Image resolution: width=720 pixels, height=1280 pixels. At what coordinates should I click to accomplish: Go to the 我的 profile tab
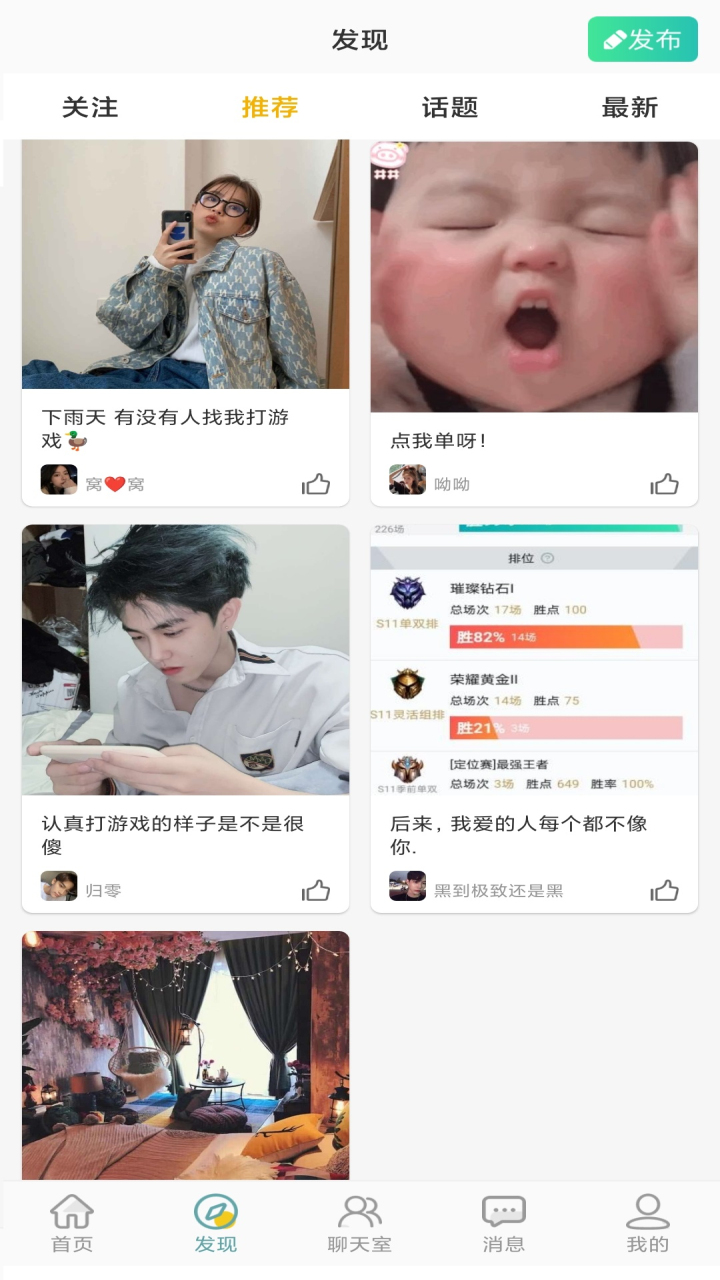pyautogui.click(x=647, y=1223)
